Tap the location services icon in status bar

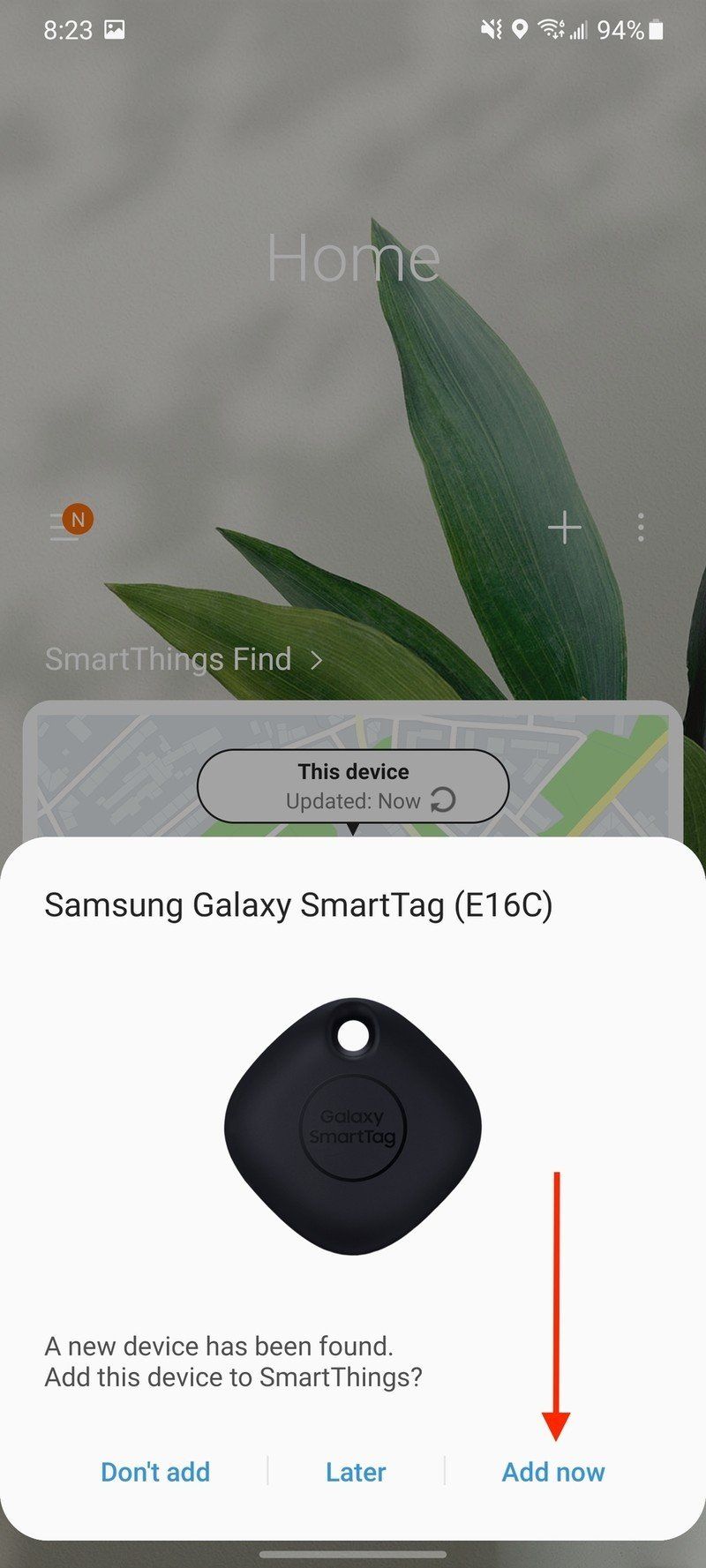pyautogui.click(x=521, y=29)
